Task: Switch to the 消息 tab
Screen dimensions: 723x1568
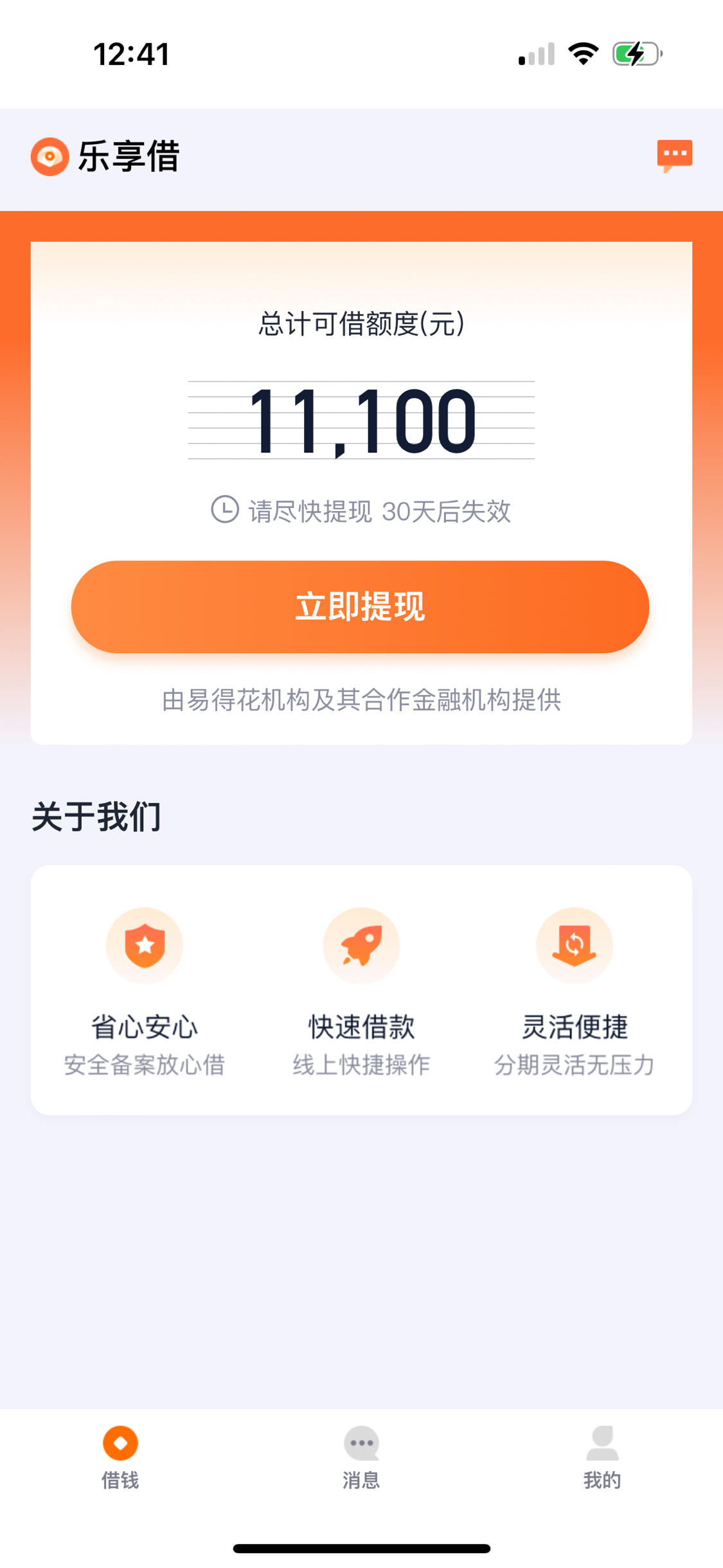Action: (361, 1457)
